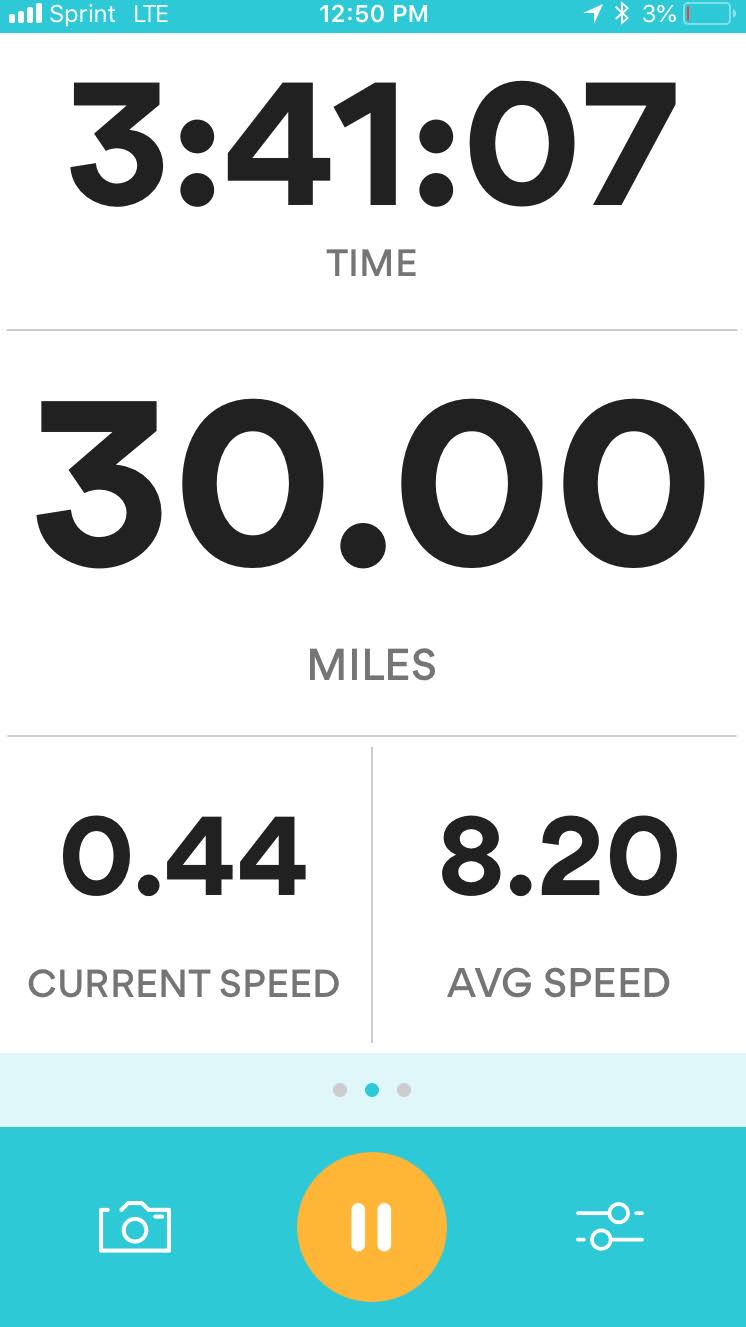Image resolution: width=746 pixels, height=1327 pixels.
Task: Open the workout settings sliders icon
Action: 609,1227
